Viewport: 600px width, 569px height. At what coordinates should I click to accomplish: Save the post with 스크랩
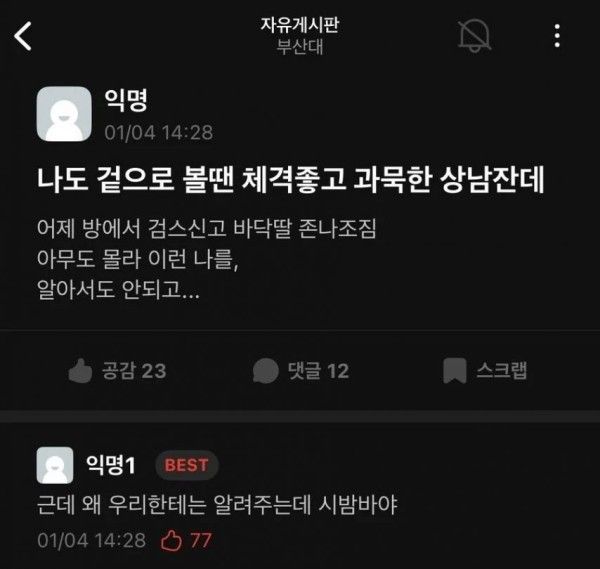[485, 371]
